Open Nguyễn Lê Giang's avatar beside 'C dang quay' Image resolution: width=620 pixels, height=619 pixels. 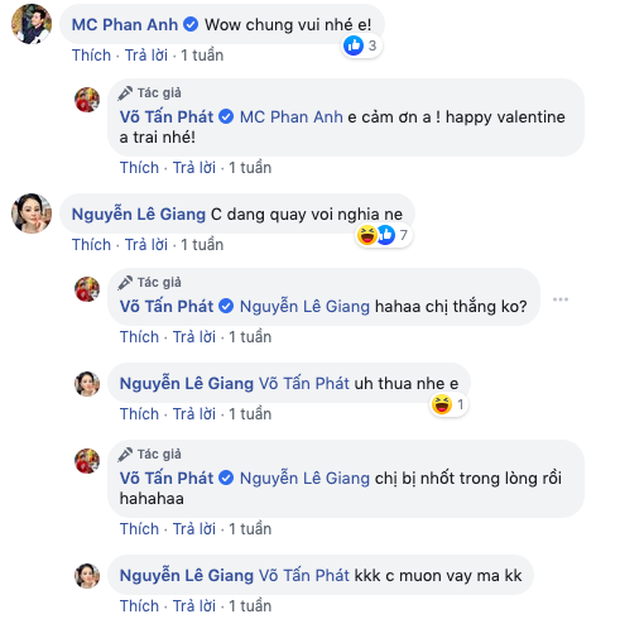click(x=32, y=212)
